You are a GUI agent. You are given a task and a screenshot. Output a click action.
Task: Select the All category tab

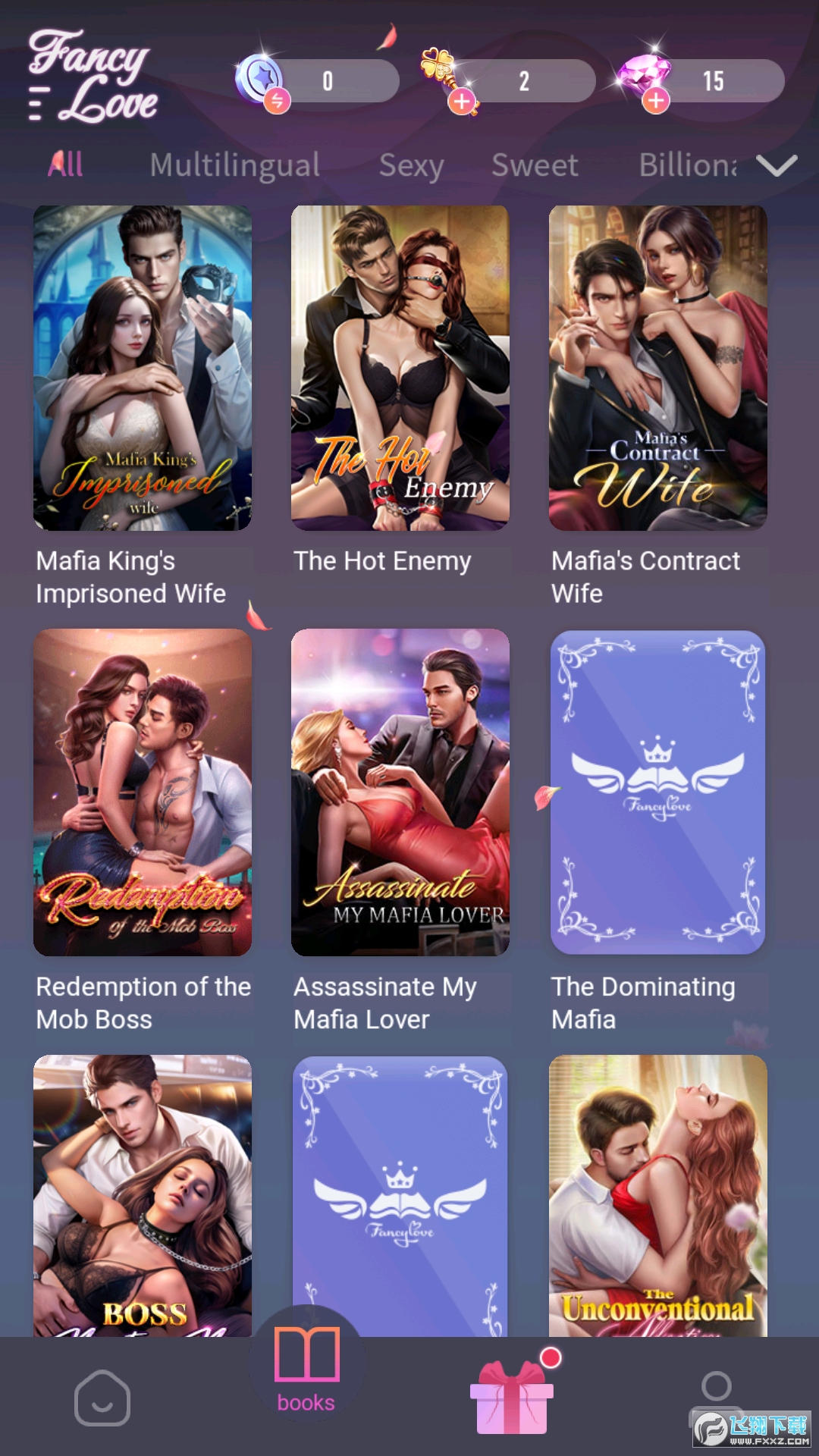tap(65, 165)
